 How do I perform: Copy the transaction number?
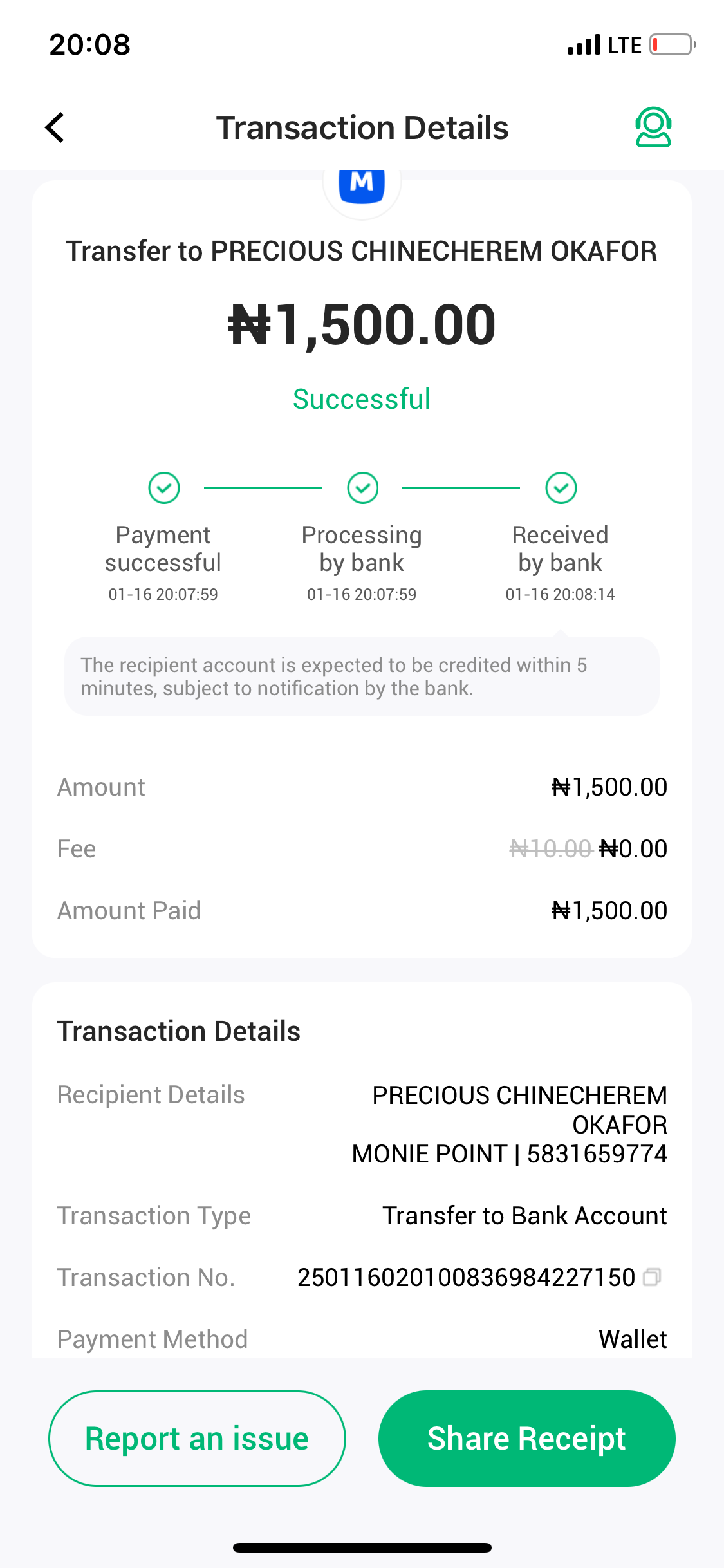point(652,1277)
